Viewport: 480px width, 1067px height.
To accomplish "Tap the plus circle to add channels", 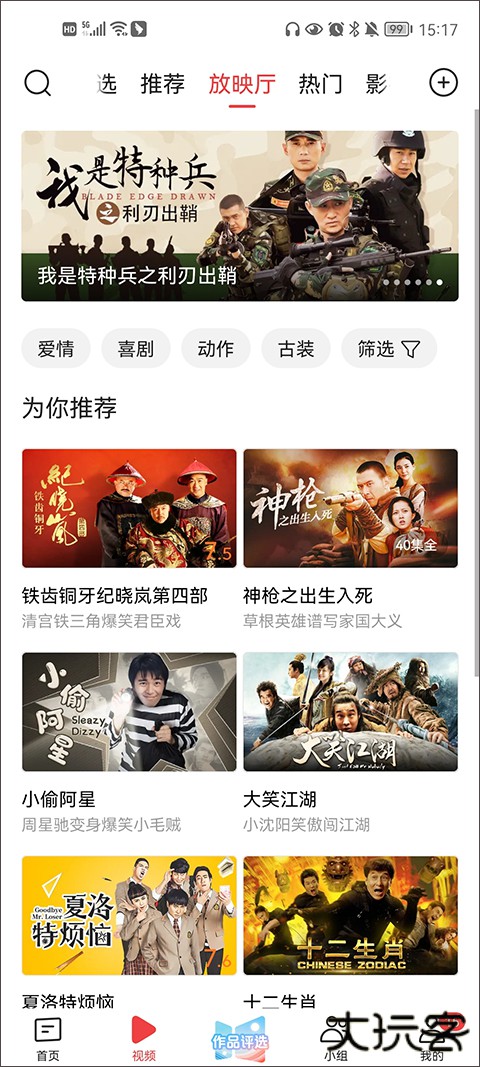I will click(443, 83).
